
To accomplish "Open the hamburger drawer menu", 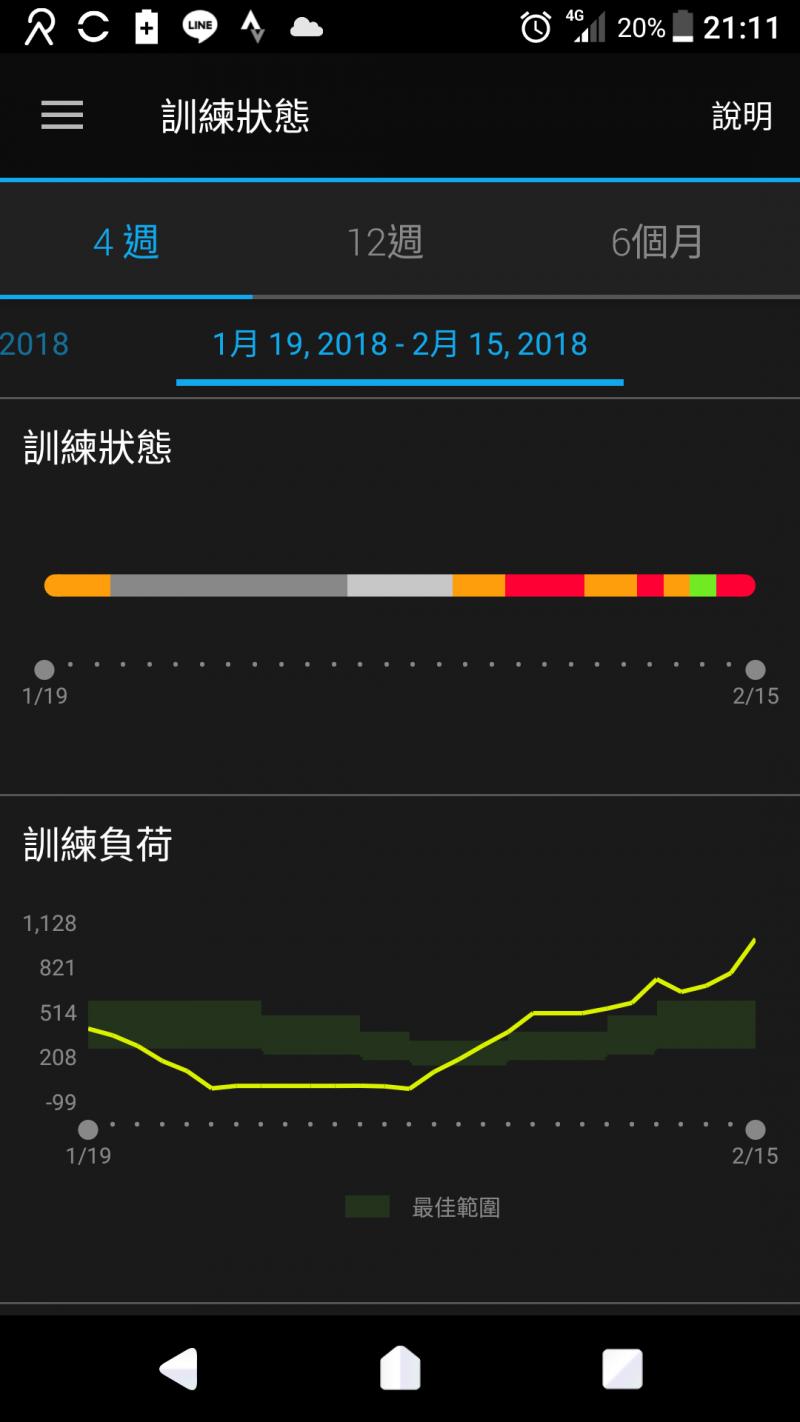I will (62, 116).
